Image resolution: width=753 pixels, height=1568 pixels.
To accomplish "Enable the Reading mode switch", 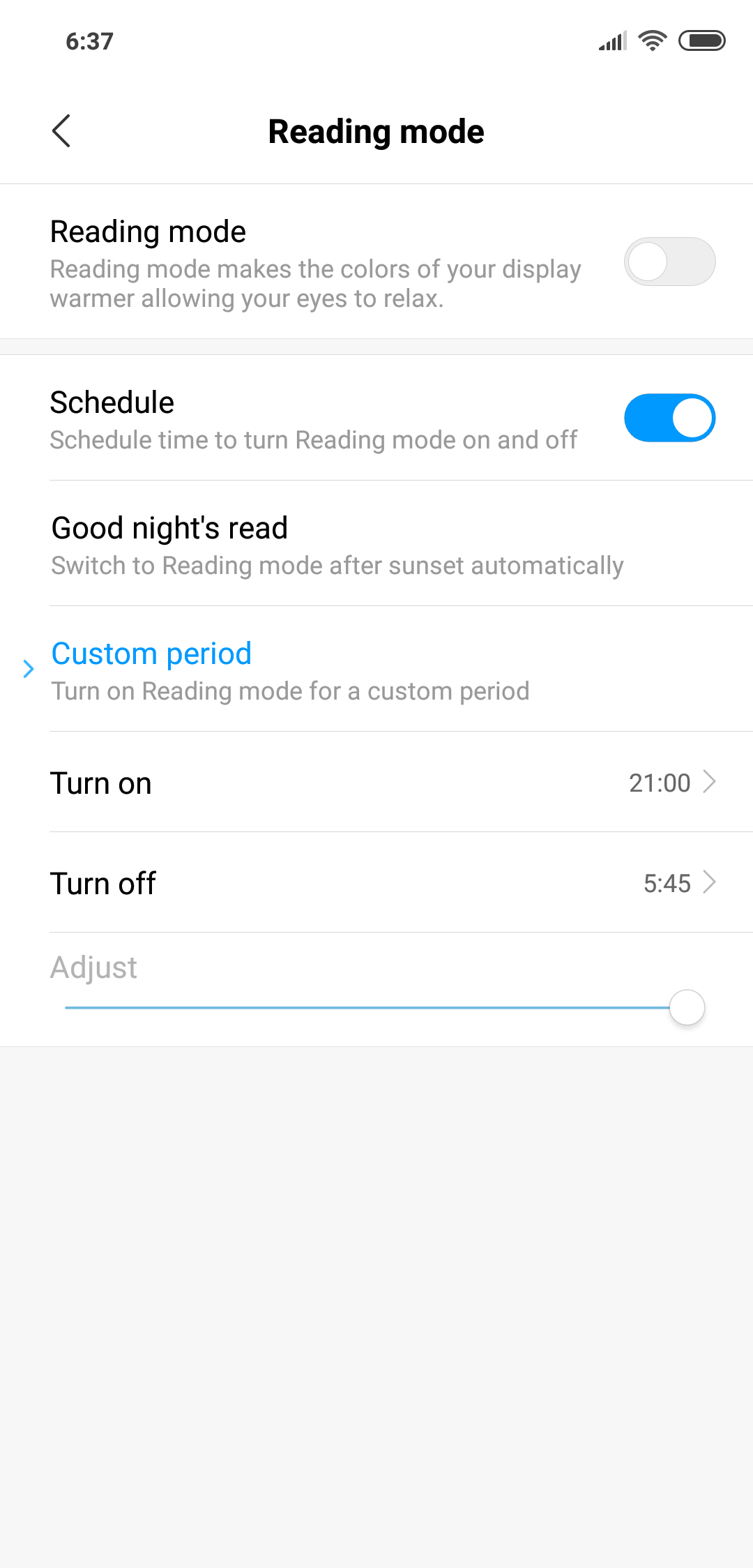I will [x=669, y=262].
